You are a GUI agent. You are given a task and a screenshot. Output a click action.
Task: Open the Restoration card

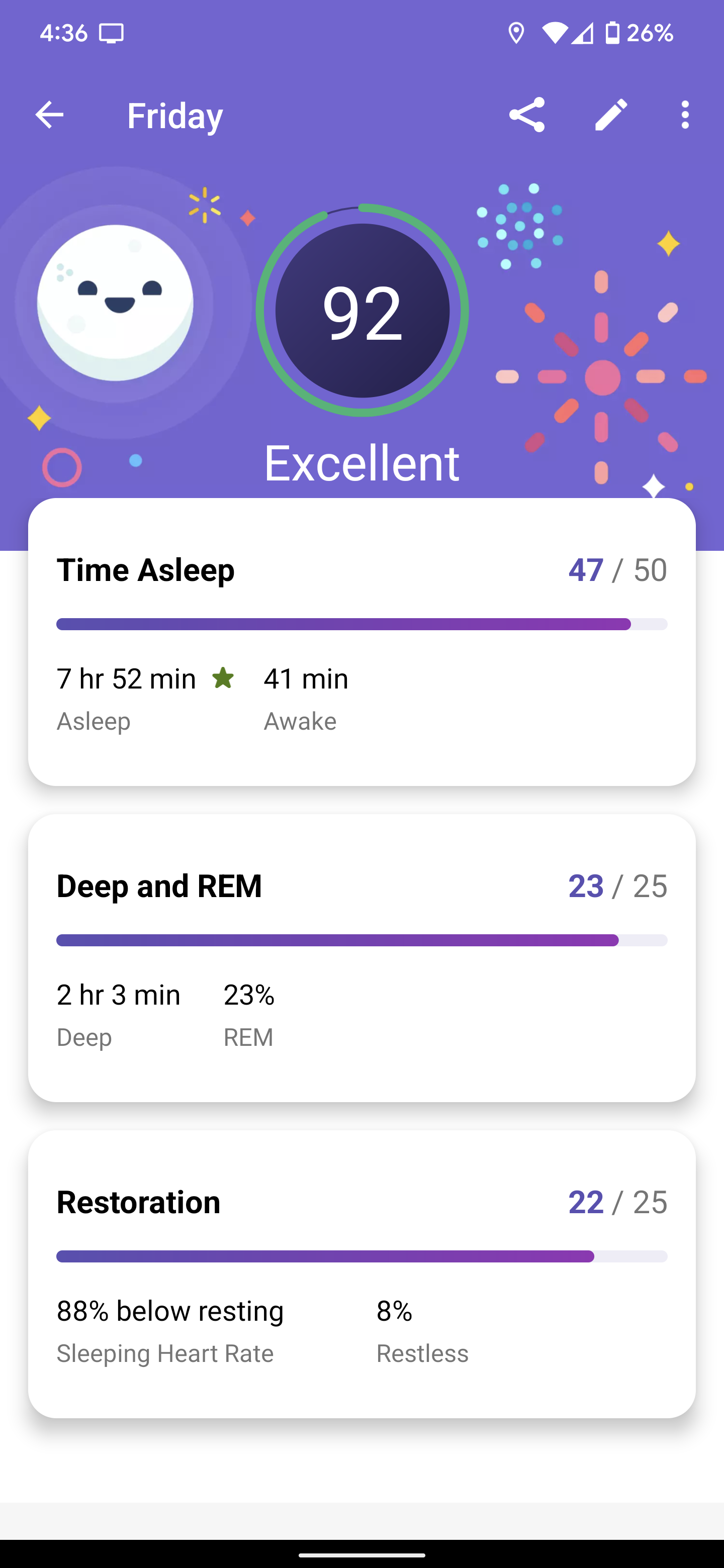(x=361, y=1274)
